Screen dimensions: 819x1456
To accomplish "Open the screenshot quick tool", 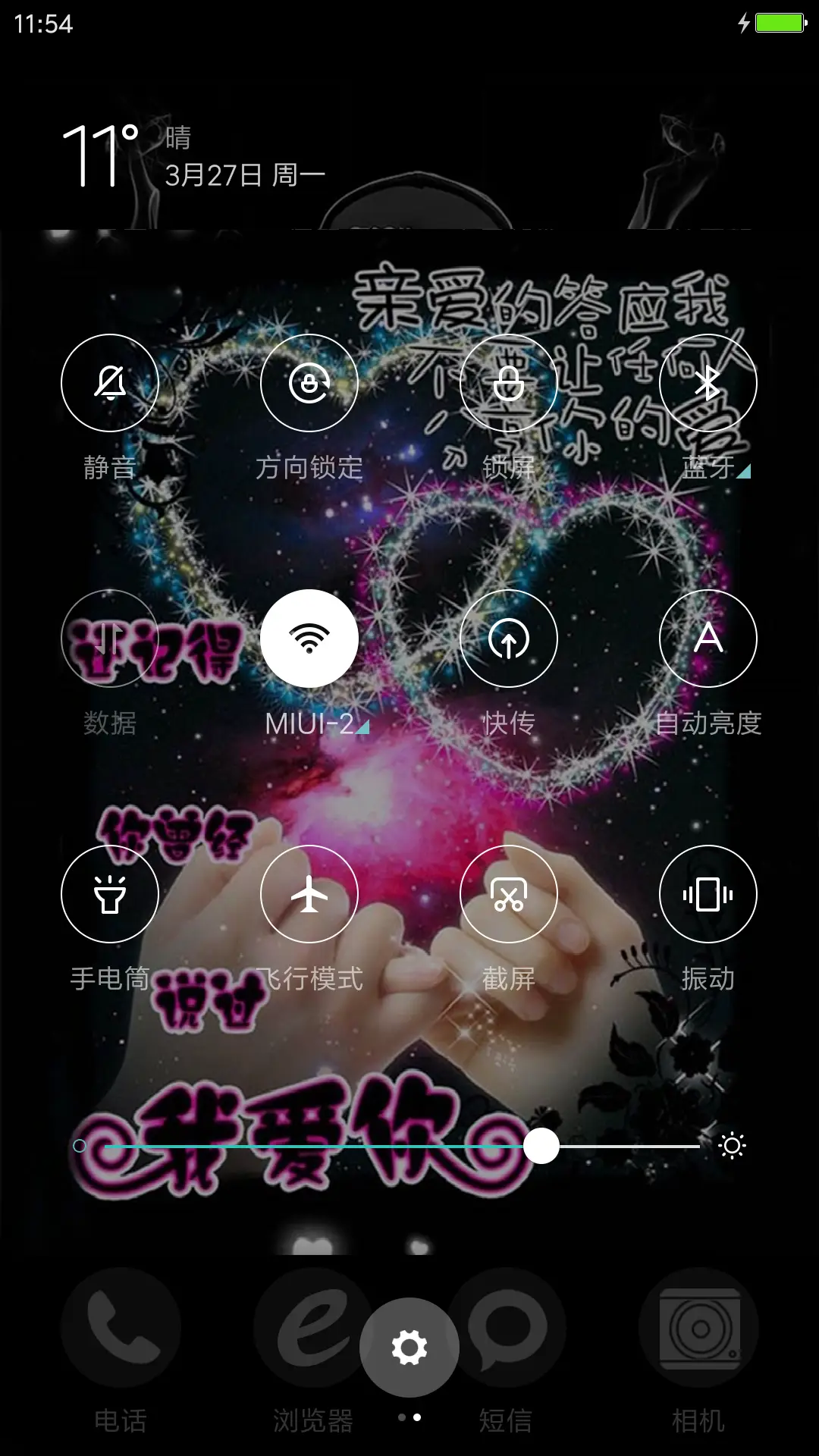I will [x=508, y=895].
